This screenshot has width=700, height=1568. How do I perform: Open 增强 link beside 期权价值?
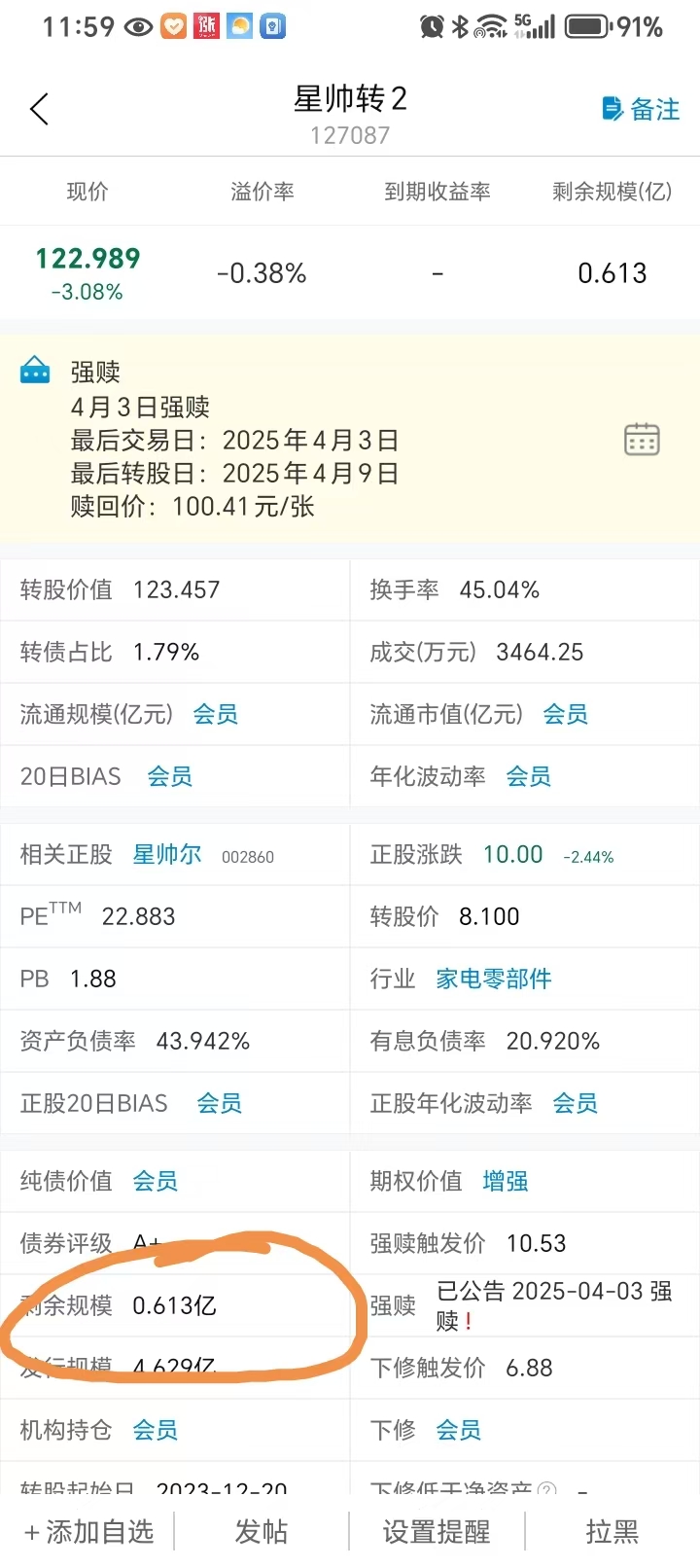point(505,1181)
